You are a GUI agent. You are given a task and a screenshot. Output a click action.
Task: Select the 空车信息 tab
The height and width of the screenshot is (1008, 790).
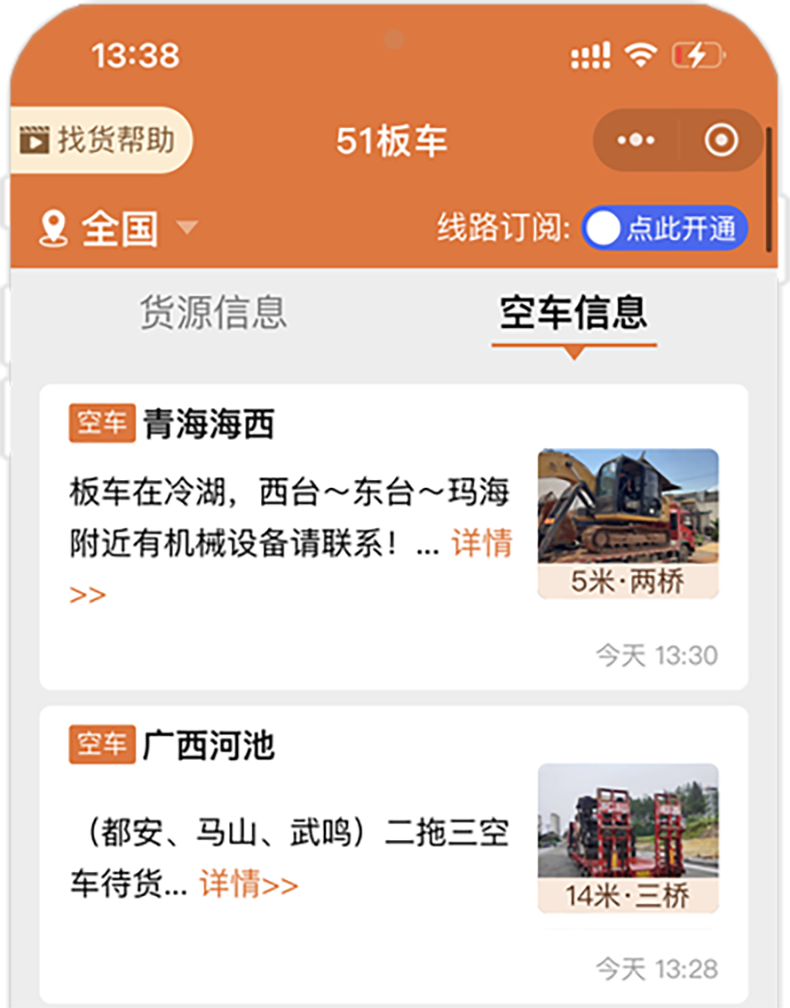[573, 312]
